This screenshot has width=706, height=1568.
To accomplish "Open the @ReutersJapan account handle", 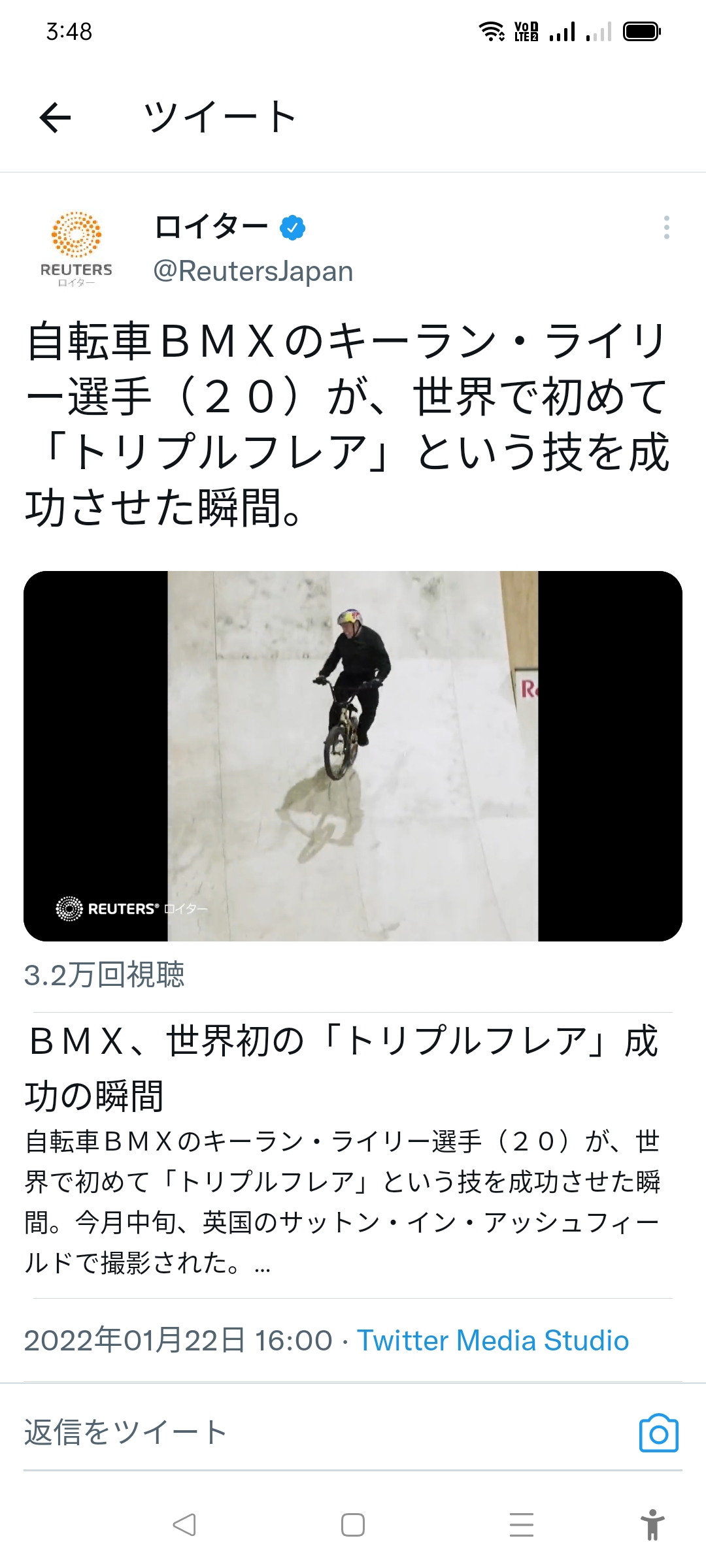I will (253, 271).
